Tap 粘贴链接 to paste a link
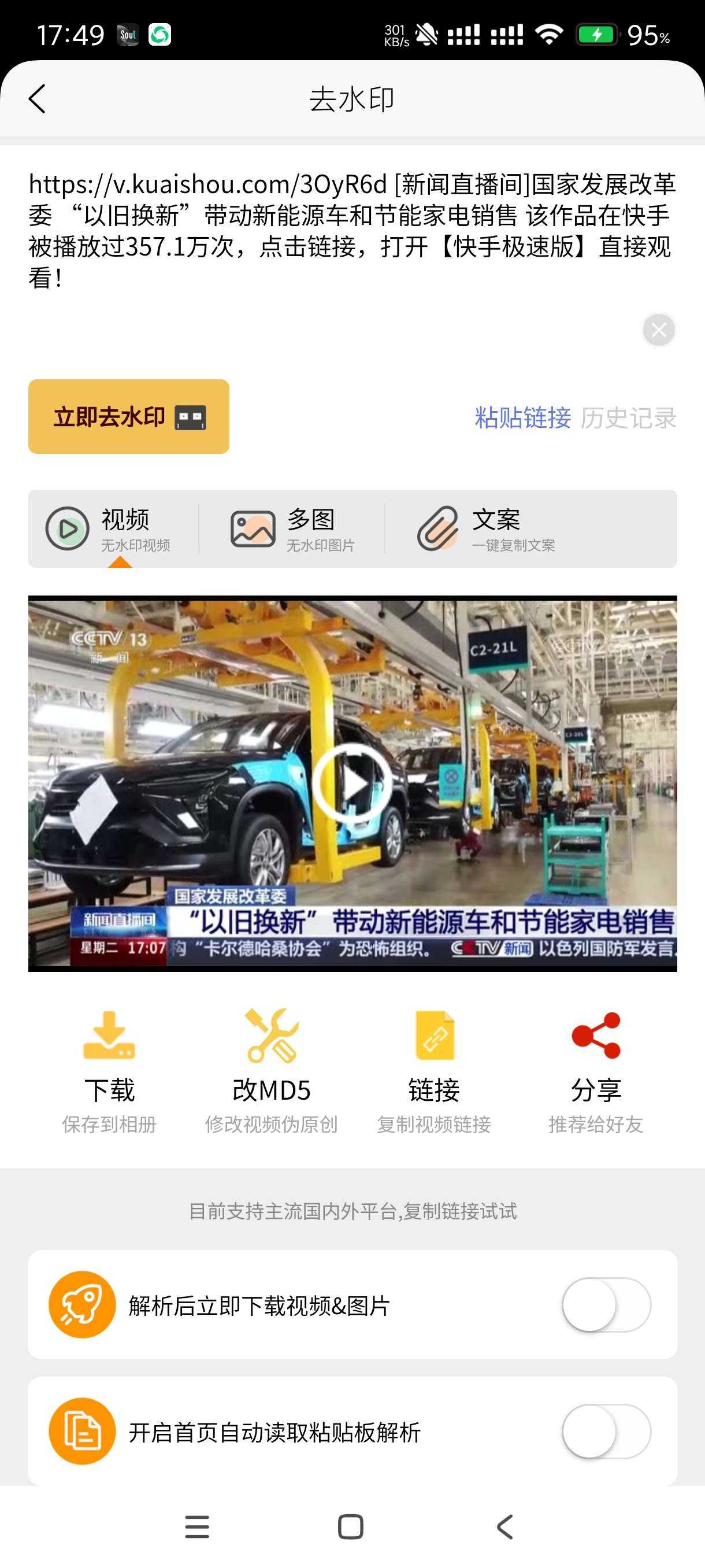 (x=522, y=418)
